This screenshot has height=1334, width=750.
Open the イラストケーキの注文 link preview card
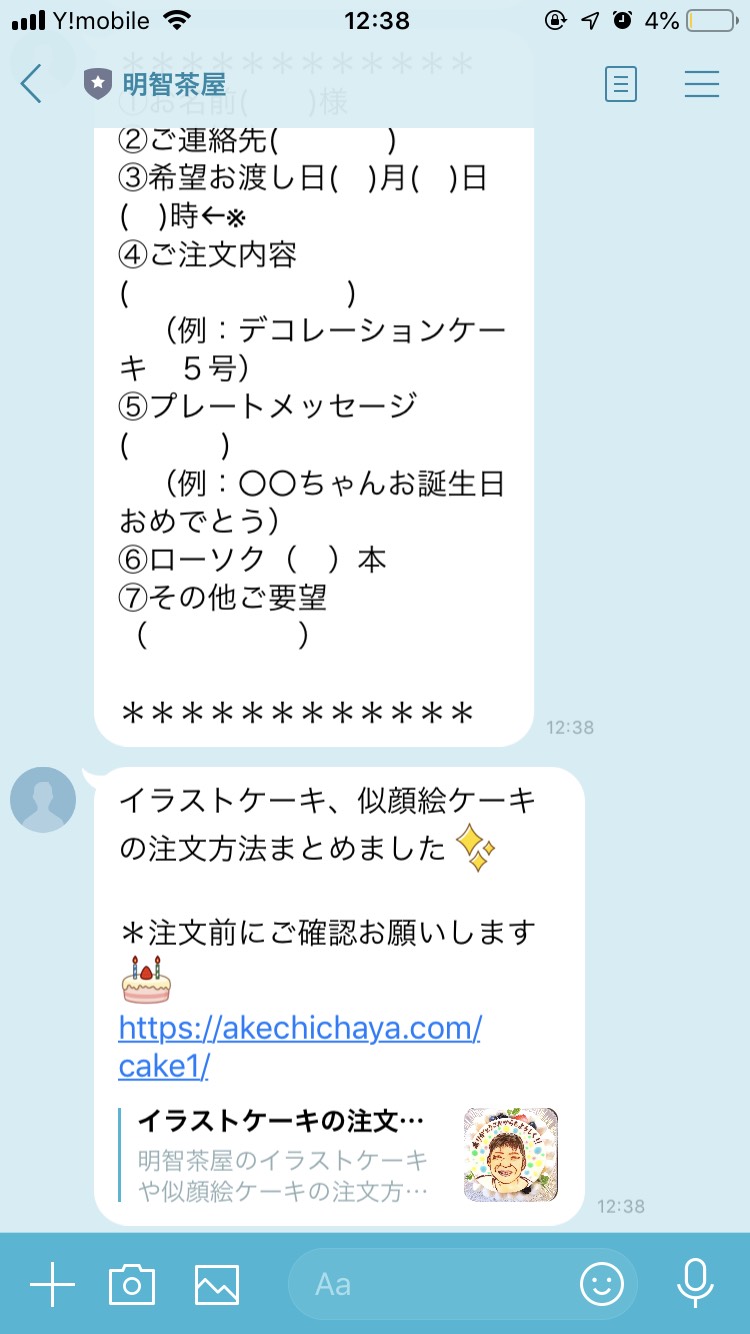point(338,1154)
